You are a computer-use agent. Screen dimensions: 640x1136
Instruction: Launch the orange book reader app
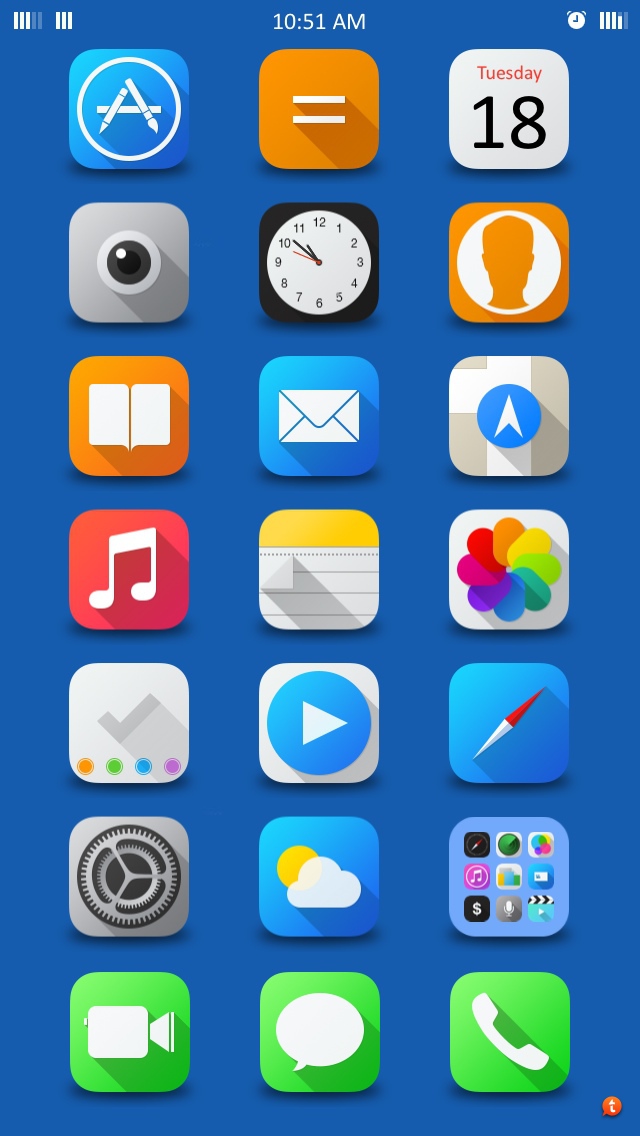coord(129,416)
